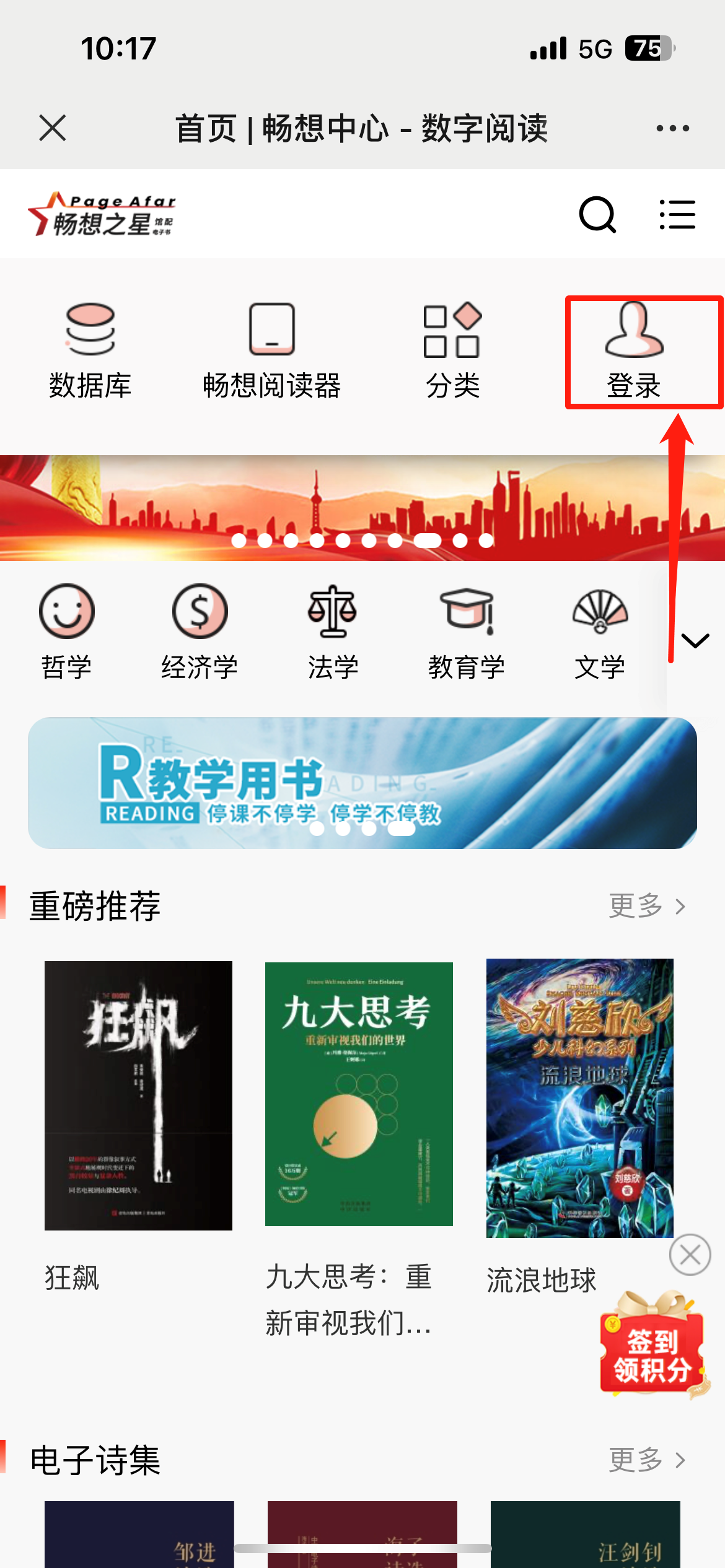This screenshot has height=1568, width=725.
Task: Open the 教学用书 banner
Action: (x=362, y=783)
